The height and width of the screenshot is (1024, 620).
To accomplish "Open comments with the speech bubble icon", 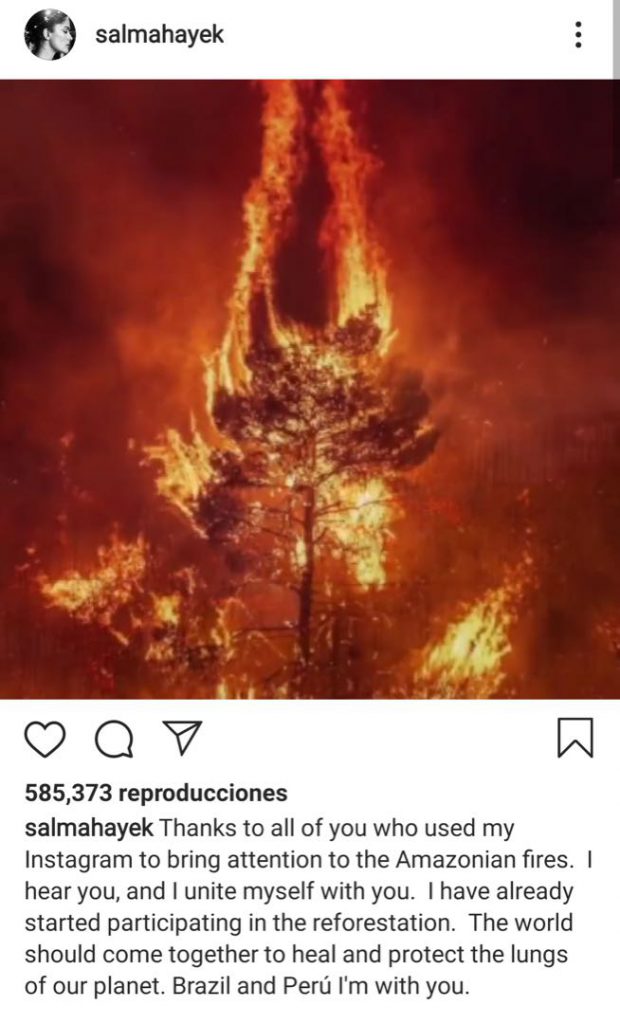I will (112, 739).
